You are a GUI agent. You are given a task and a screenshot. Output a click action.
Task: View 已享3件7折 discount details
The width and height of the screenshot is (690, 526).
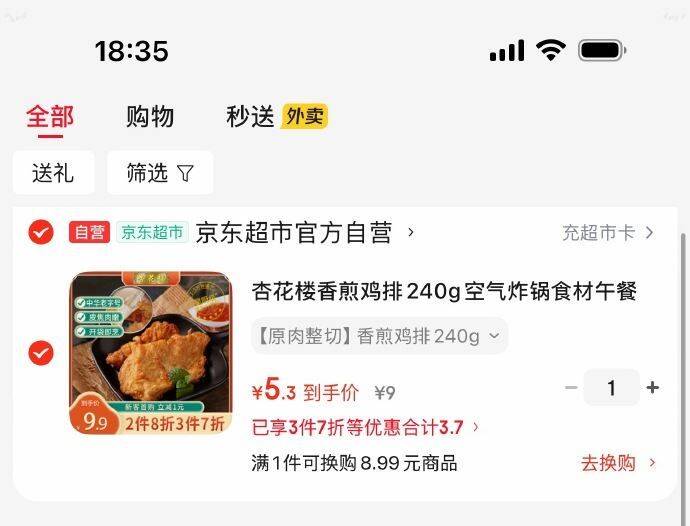click(365, 427)
